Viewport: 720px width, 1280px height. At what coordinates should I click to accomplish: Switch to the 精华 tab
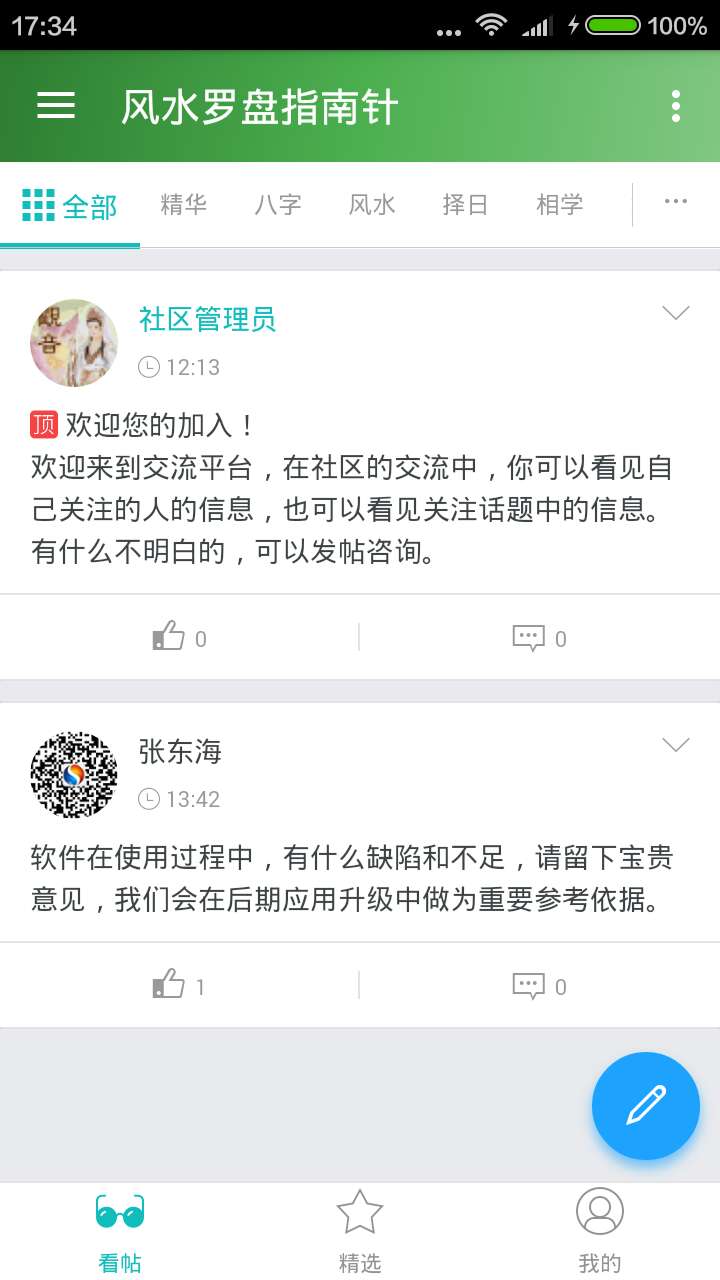[x=184, y=205]
